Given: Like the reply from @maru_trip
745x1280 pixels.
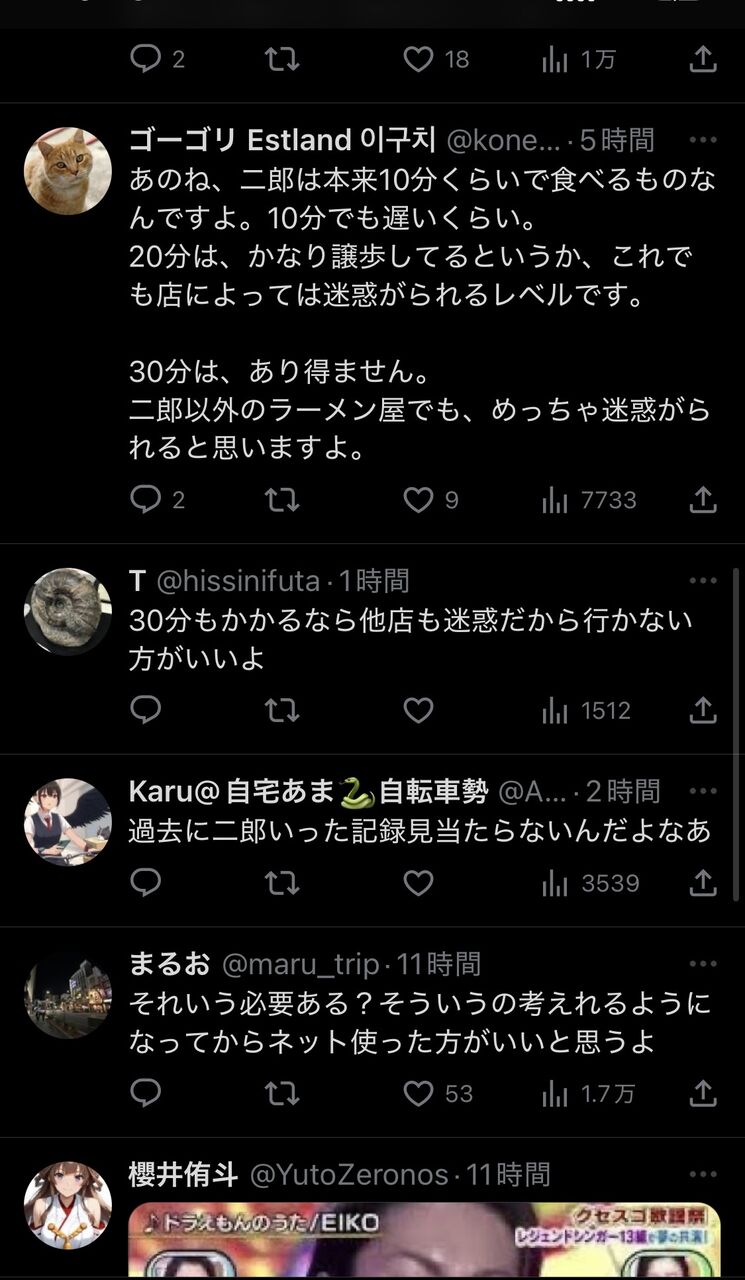Looking at the screenshot, I should [x=419, y=1093].
